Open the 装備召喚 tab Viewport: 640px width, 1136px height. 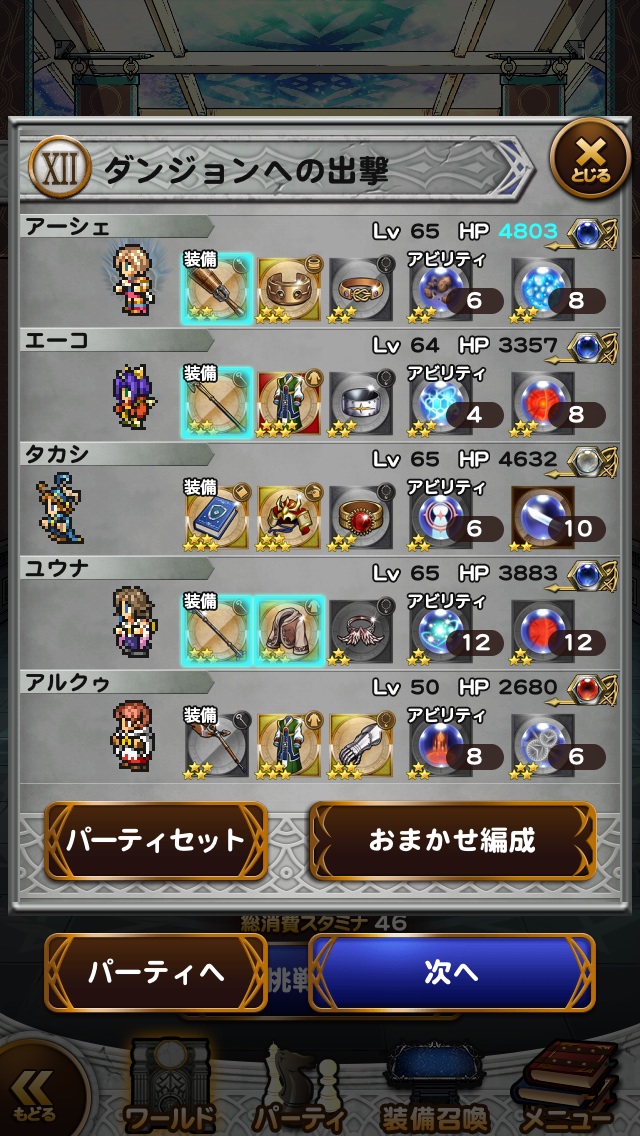pyautogui.click(x=428, y=1088)
